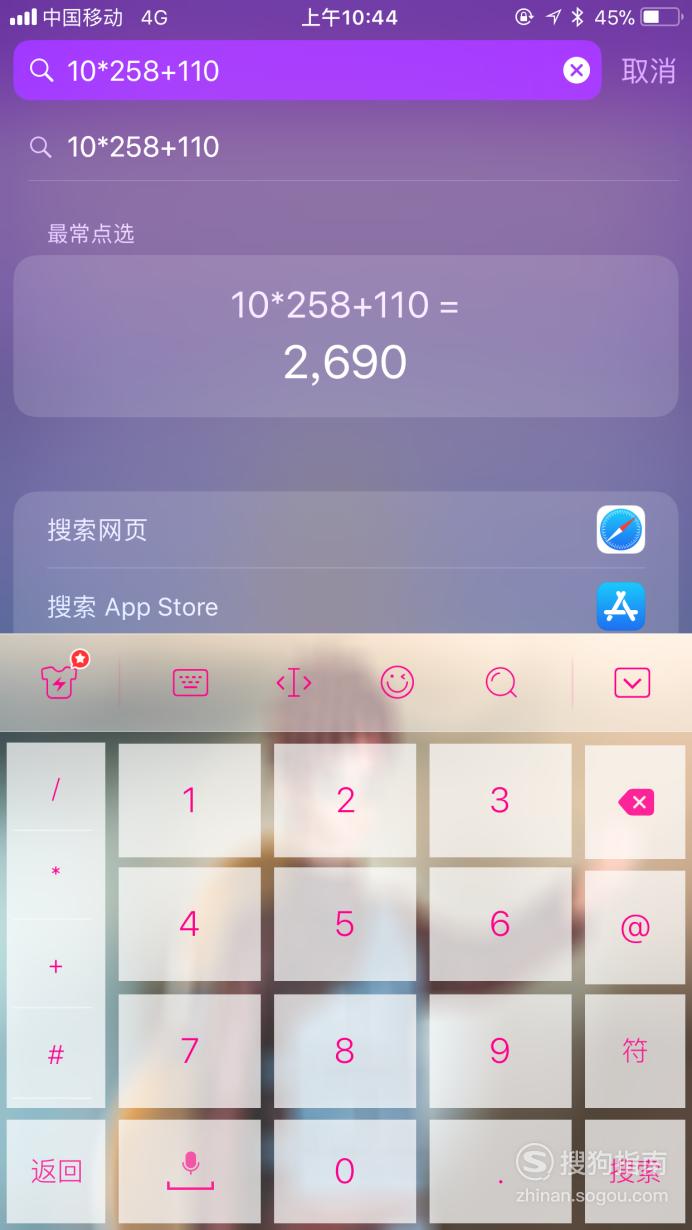Tap the backspace key
This screenshot has width=692, height=1230.
point(635,801)
